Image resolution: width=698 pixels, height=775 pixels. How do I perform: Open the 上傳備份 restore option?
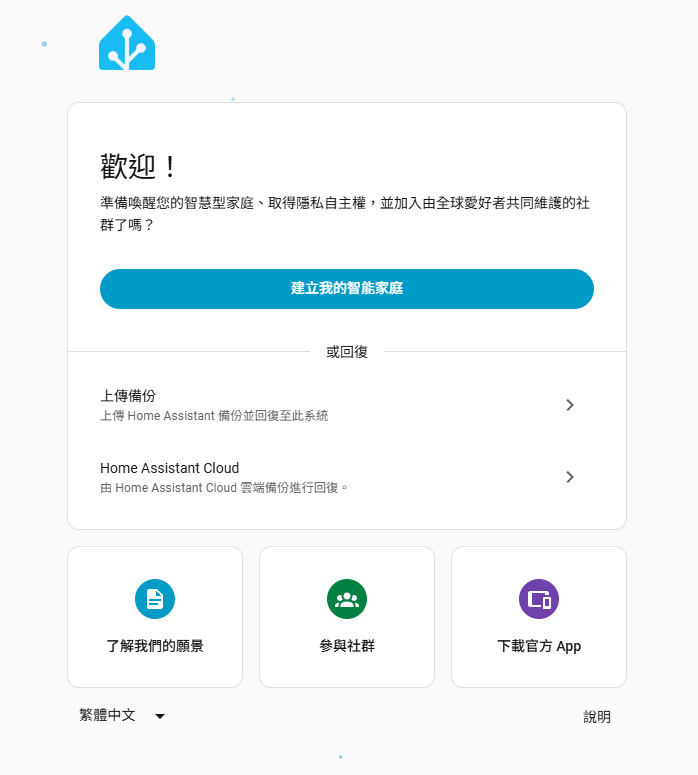click(x=346, y=405)
